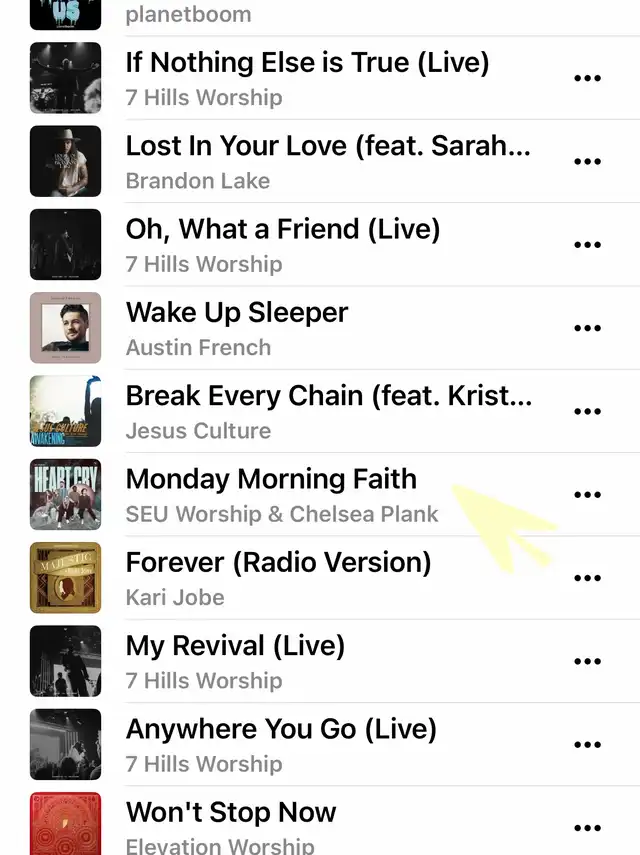
Task: Tap the three dots beside Wake Up Sleeper
Action: click(588, 328)
